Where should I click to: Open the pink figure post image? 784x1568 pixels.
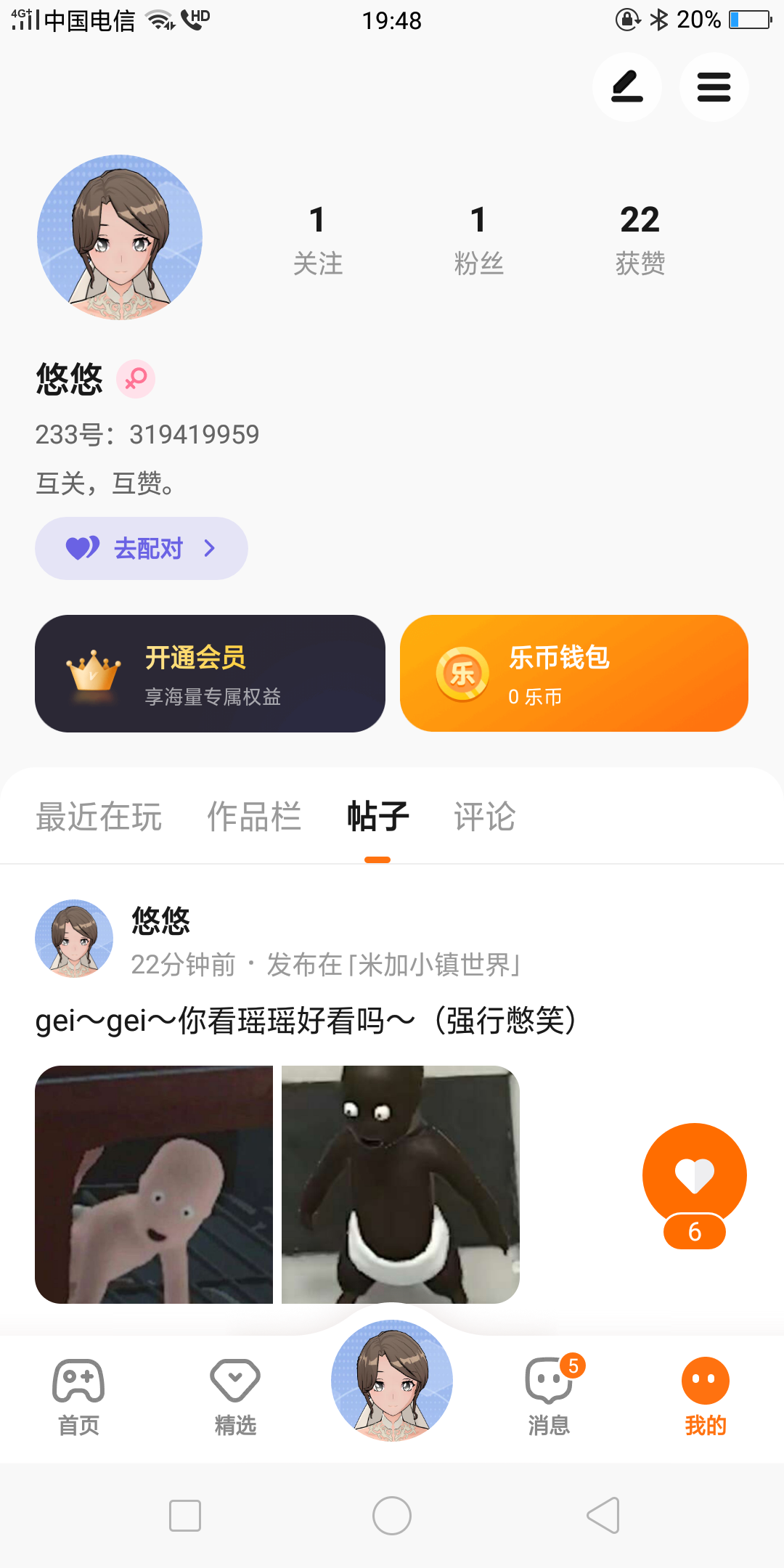154,1185
